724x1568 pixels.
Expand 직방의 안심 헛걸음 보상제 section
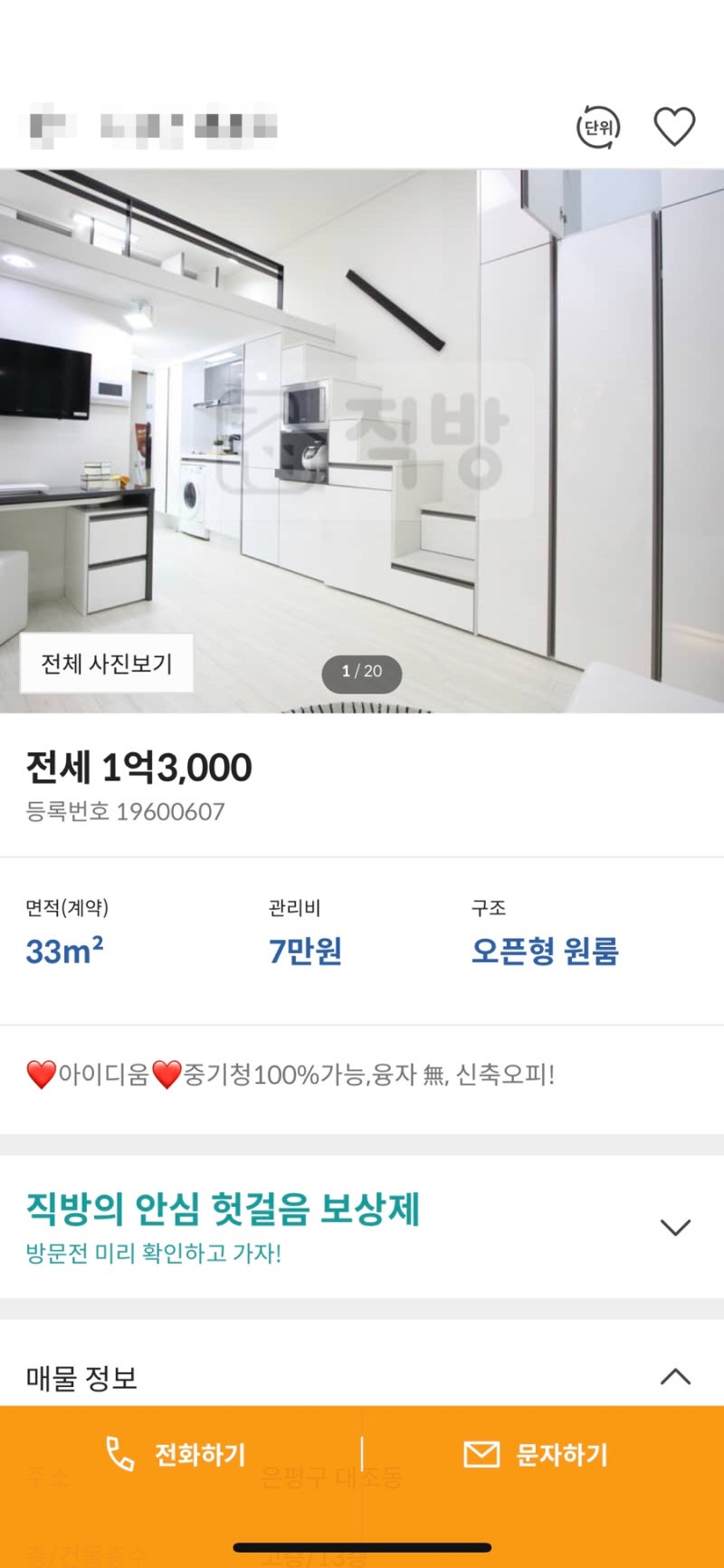coord(675,1228)
